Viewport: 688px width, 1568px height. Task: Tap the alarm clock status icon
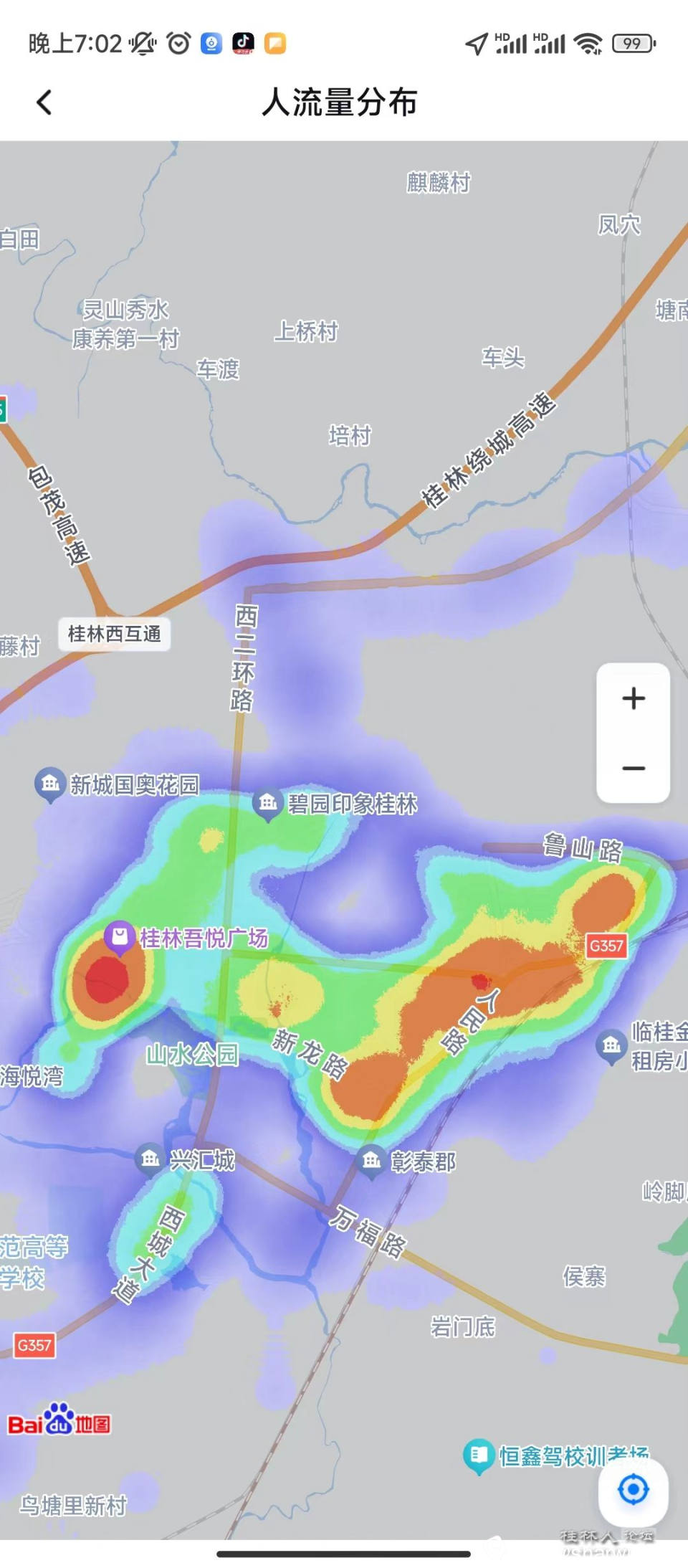pyautogui.click(x=177, y=44)
